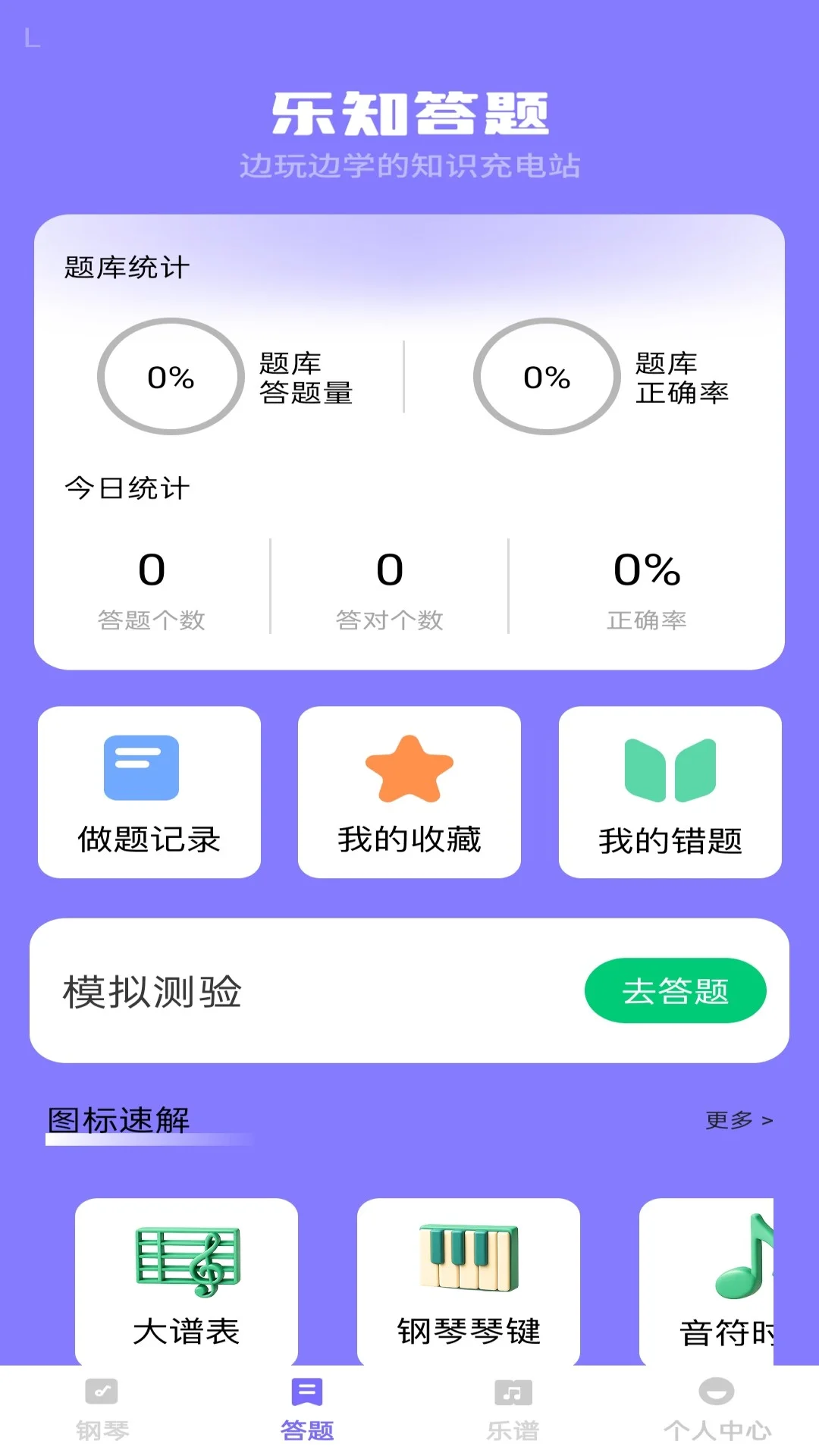
Task: Click the treble clef 大谱表 icon
Action: [x=187, y=1255]
